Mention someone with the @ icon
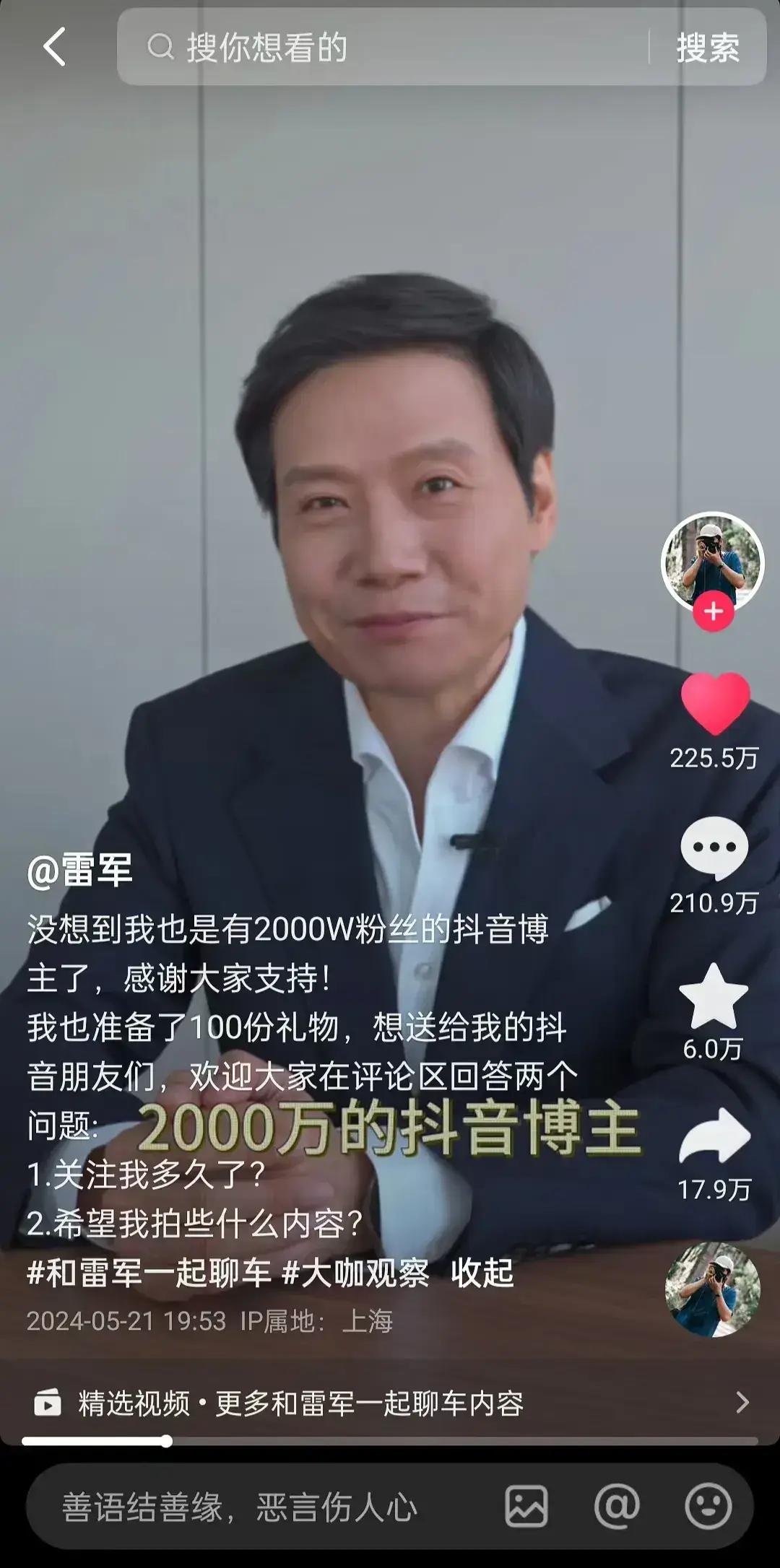 [617, 1507]
